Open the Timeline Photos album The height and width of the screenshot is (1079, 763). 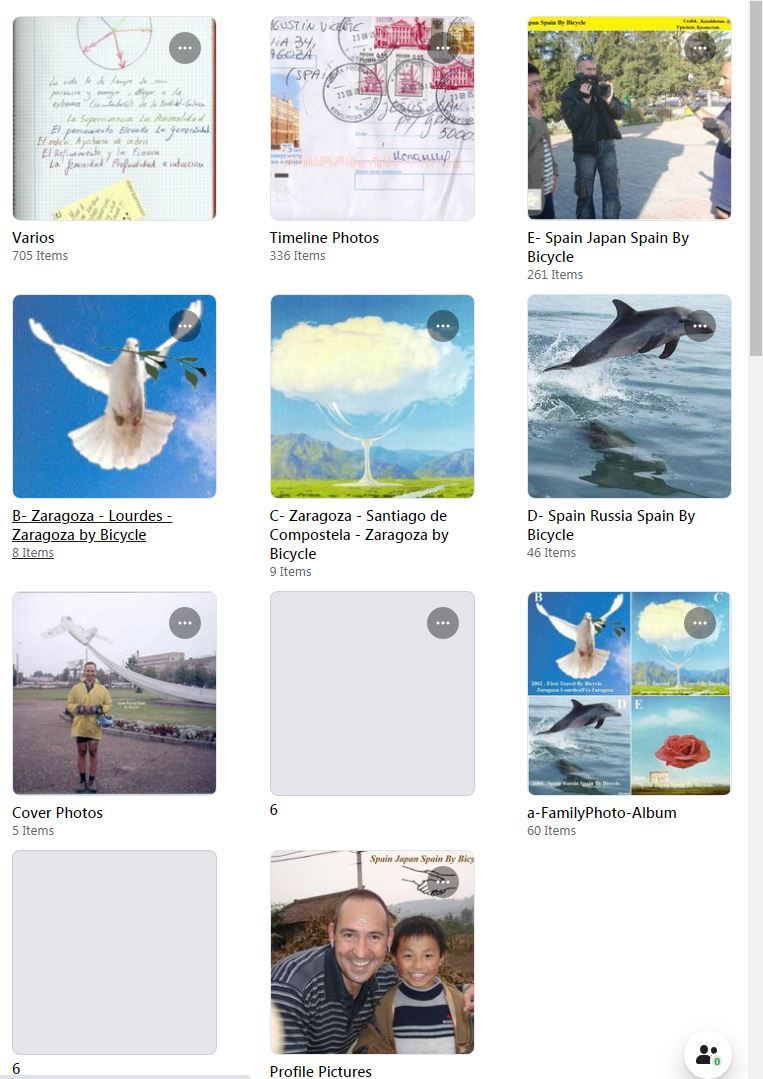pyautogui.click(x=372, y=118)
